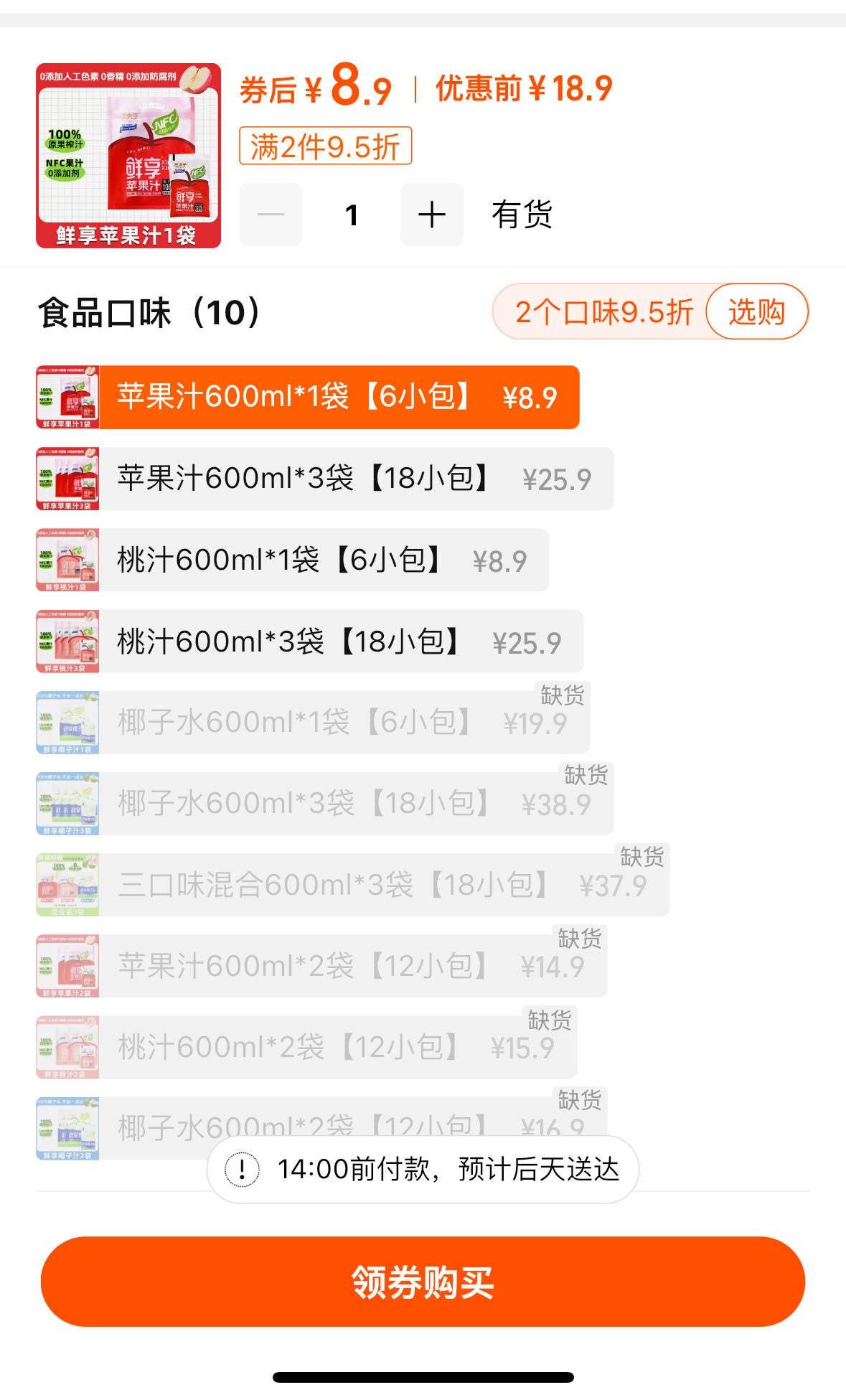Click the 苹果汁600ml*3袋 option thumbnail
Screen dimensions: 846x1400
[68, 478]
